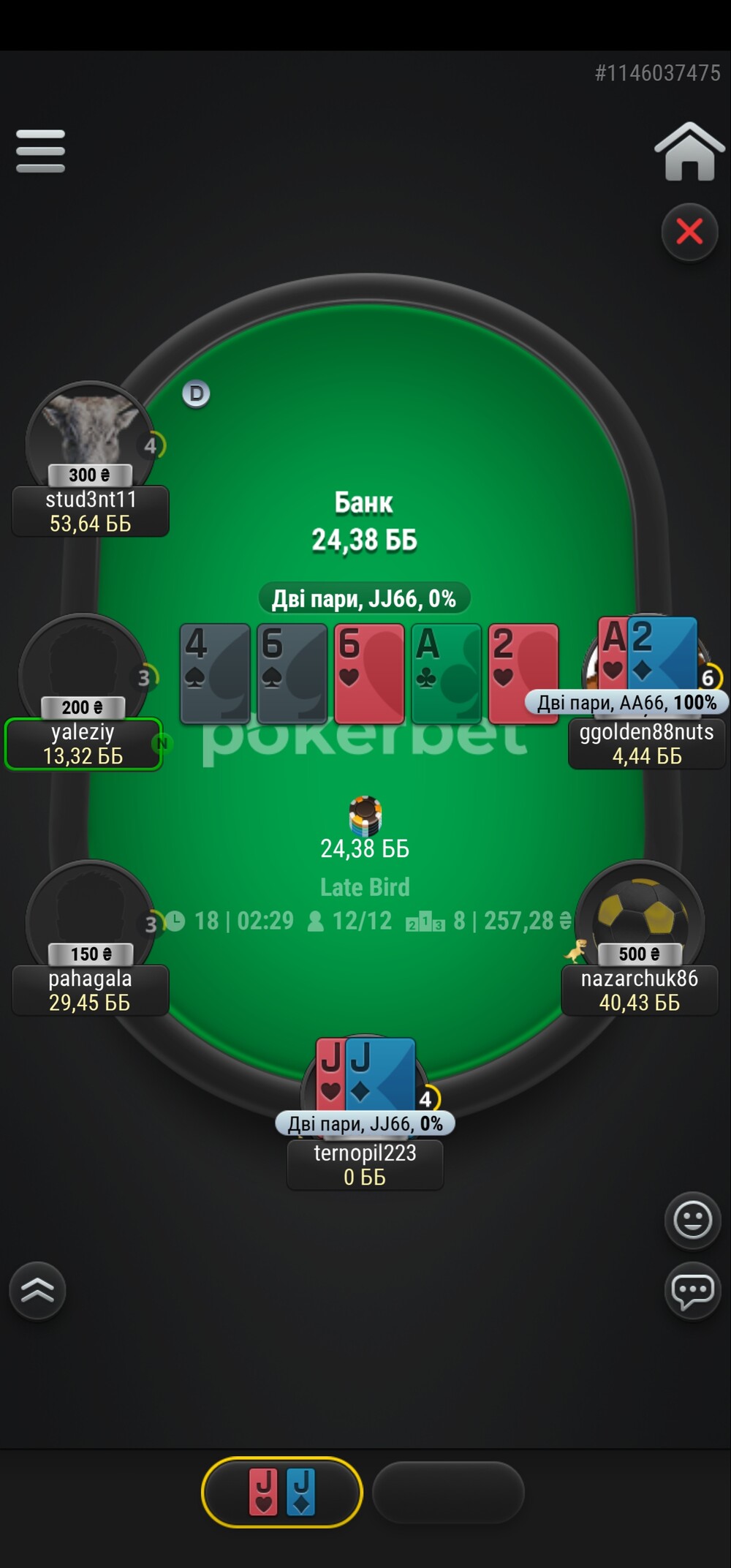The height and width of the screenshot is (1568, 731).
Task: Open ternopil223's player panel
Action: (365, 1164)
